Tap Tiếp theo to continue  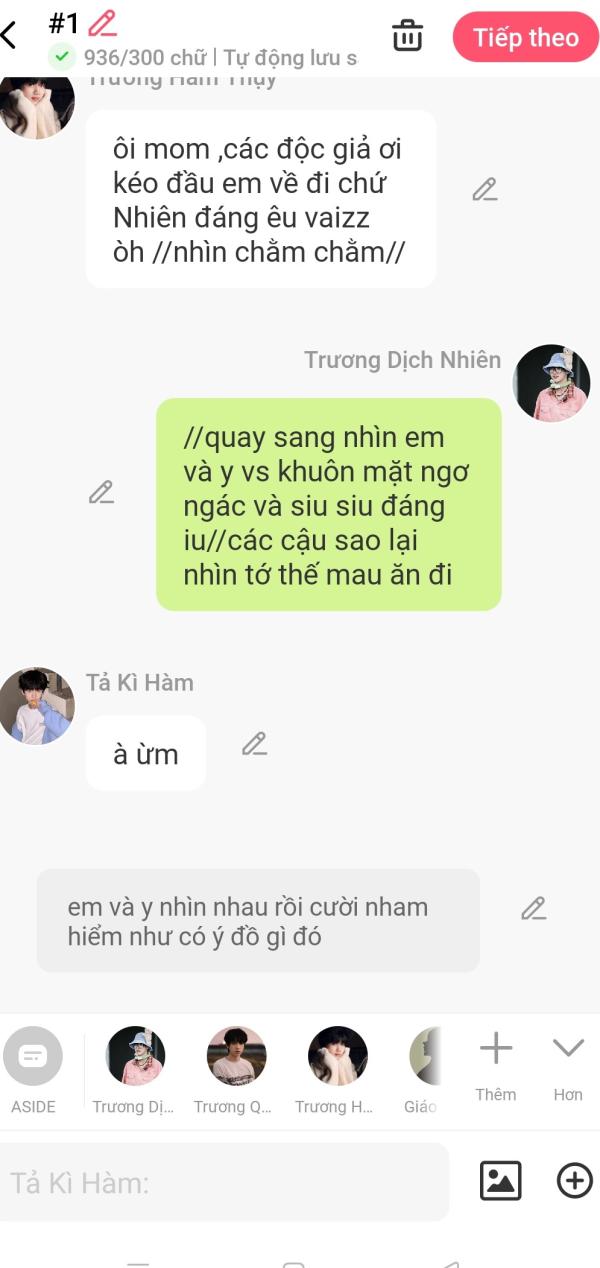[x=525, y=38]
